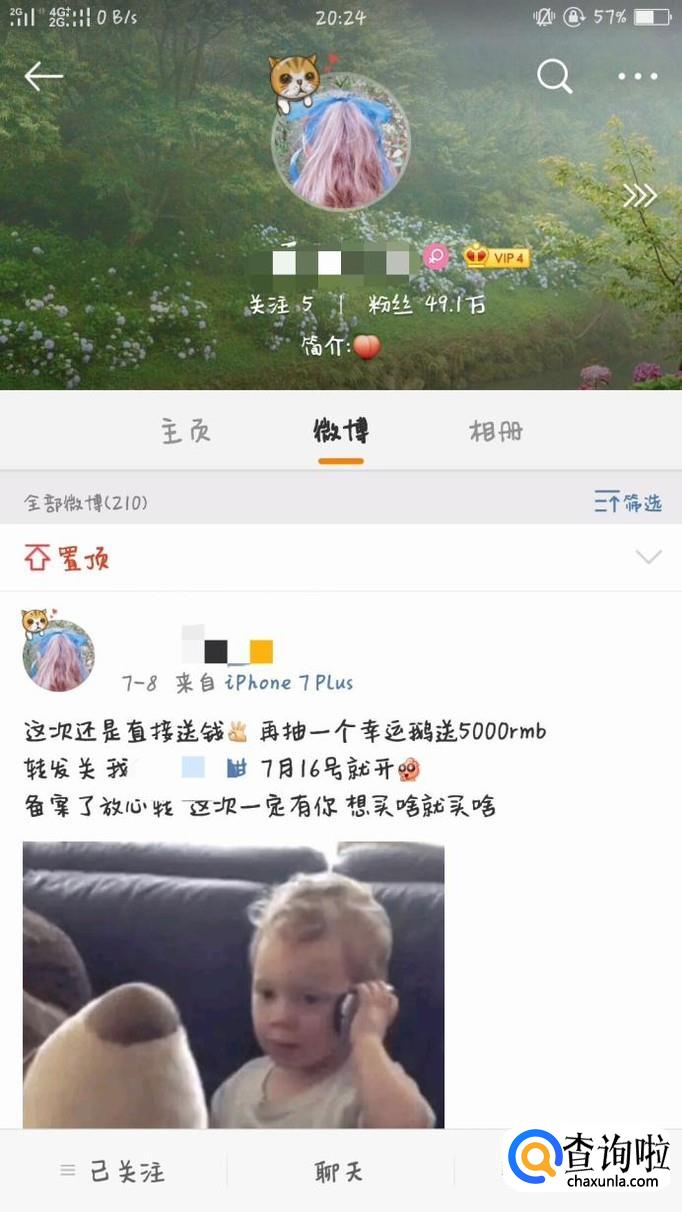Open the post author's small avatar

tap(58, 656)
